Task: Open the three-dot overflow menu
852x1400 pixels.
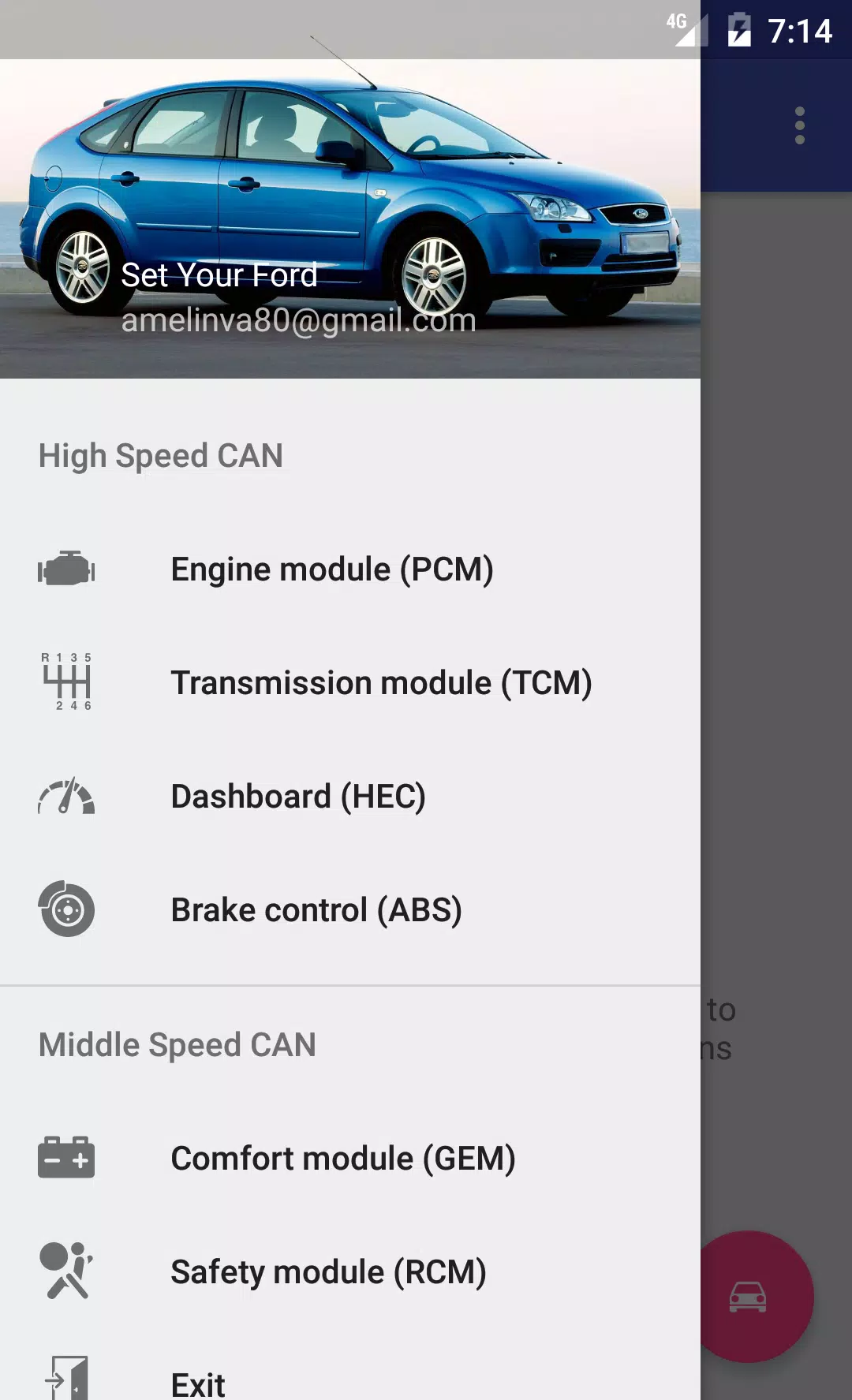Action: 799,125
